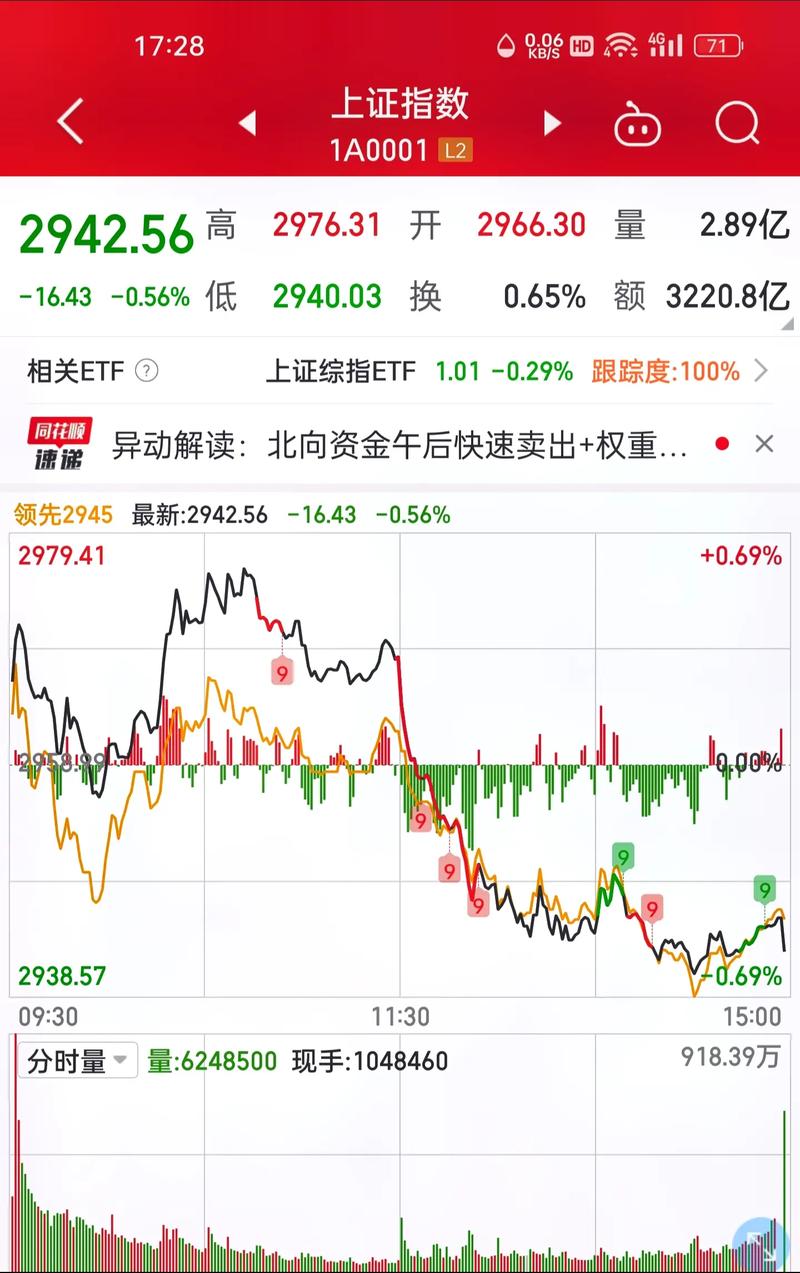Tap the green 9 signal marker on chart
The height and width of the screenshot is (1273, 800).
point(623,857)
